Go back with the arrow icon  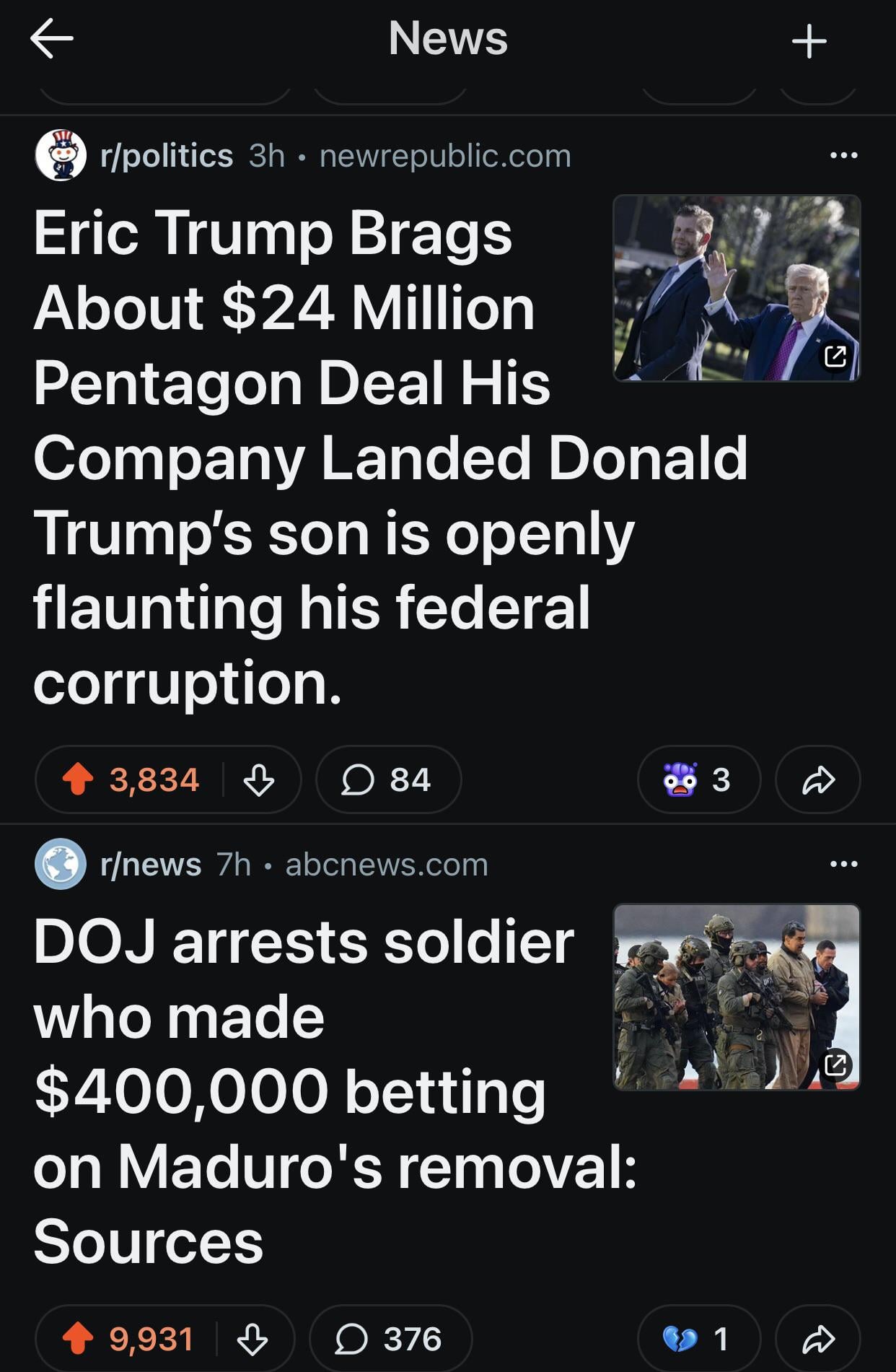(x=52, y=39)
